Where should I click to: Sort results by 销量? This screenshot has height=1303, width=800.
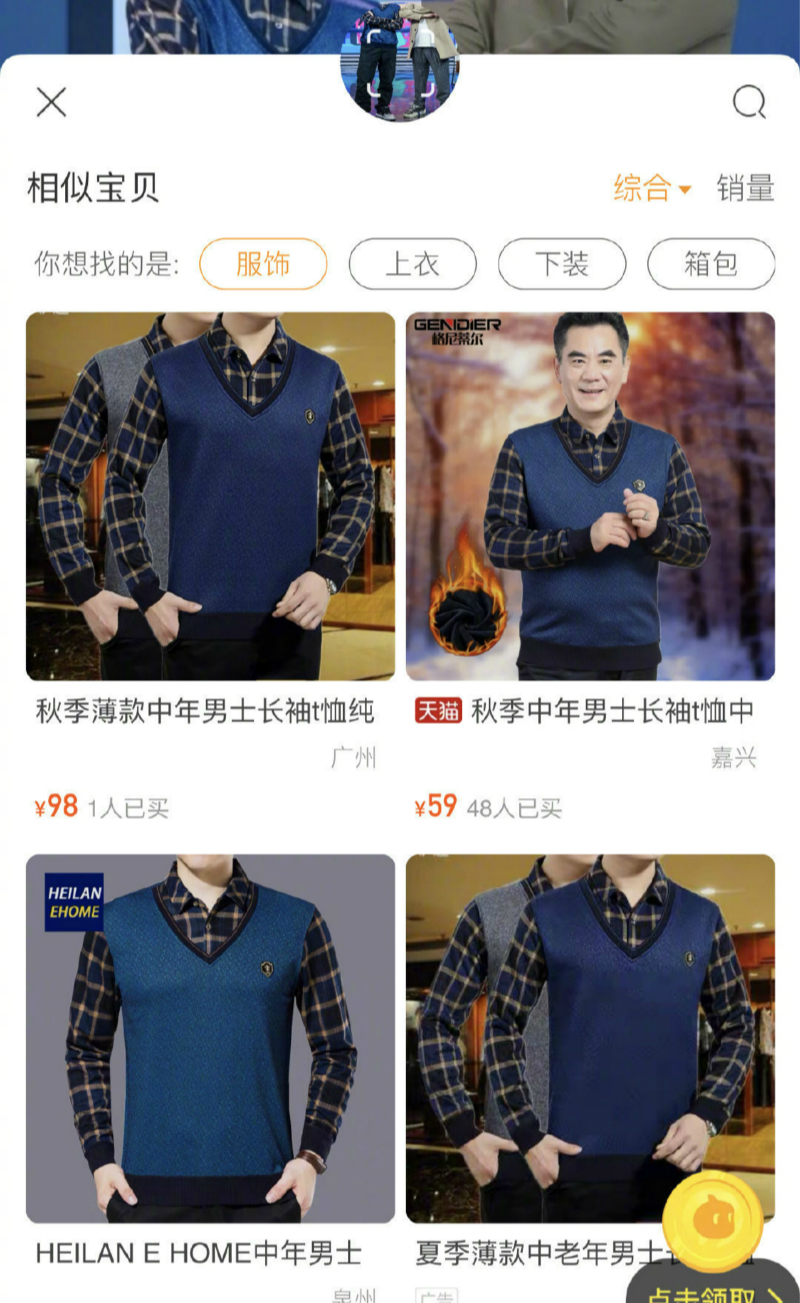[x=745, y=188]
